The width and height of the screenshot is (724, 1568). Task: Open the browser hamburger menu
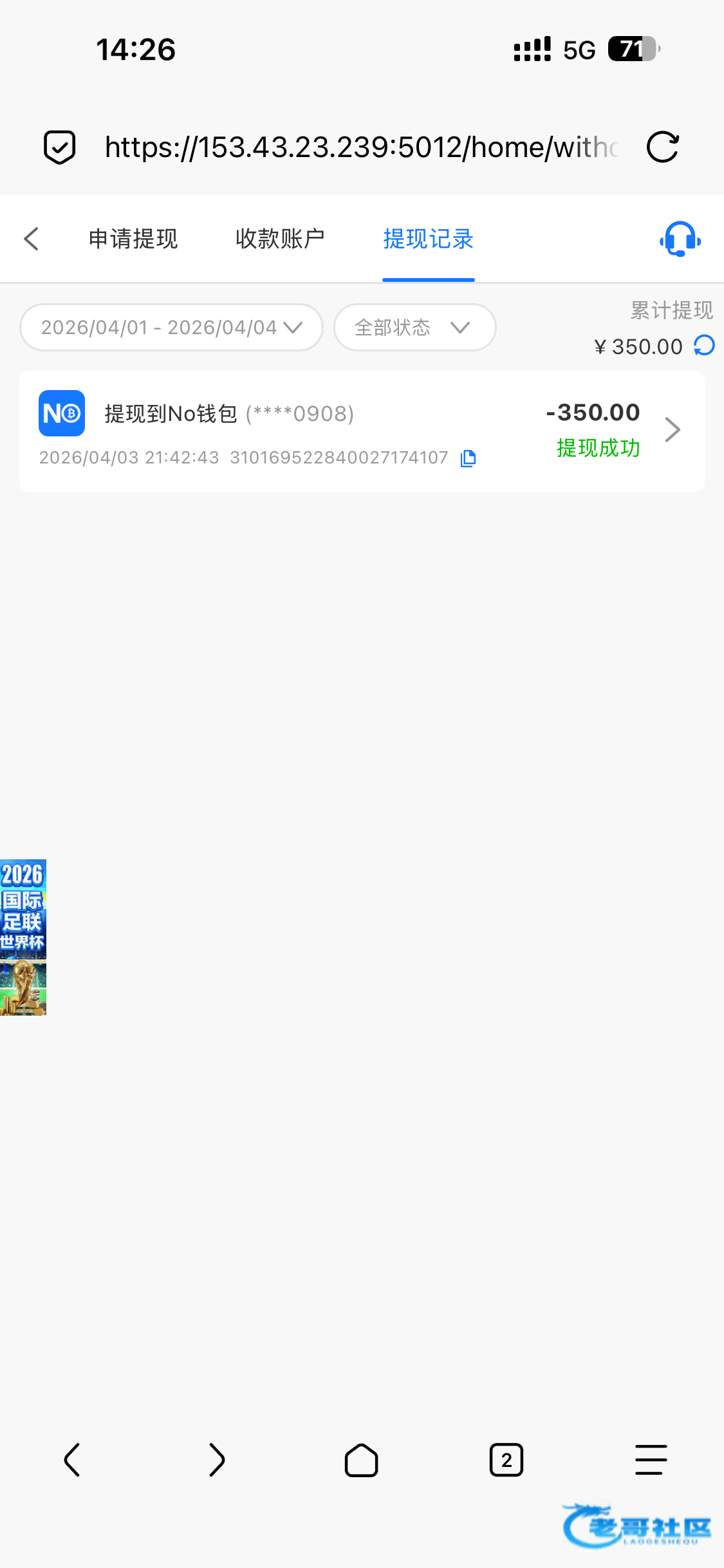[651, 1459]
